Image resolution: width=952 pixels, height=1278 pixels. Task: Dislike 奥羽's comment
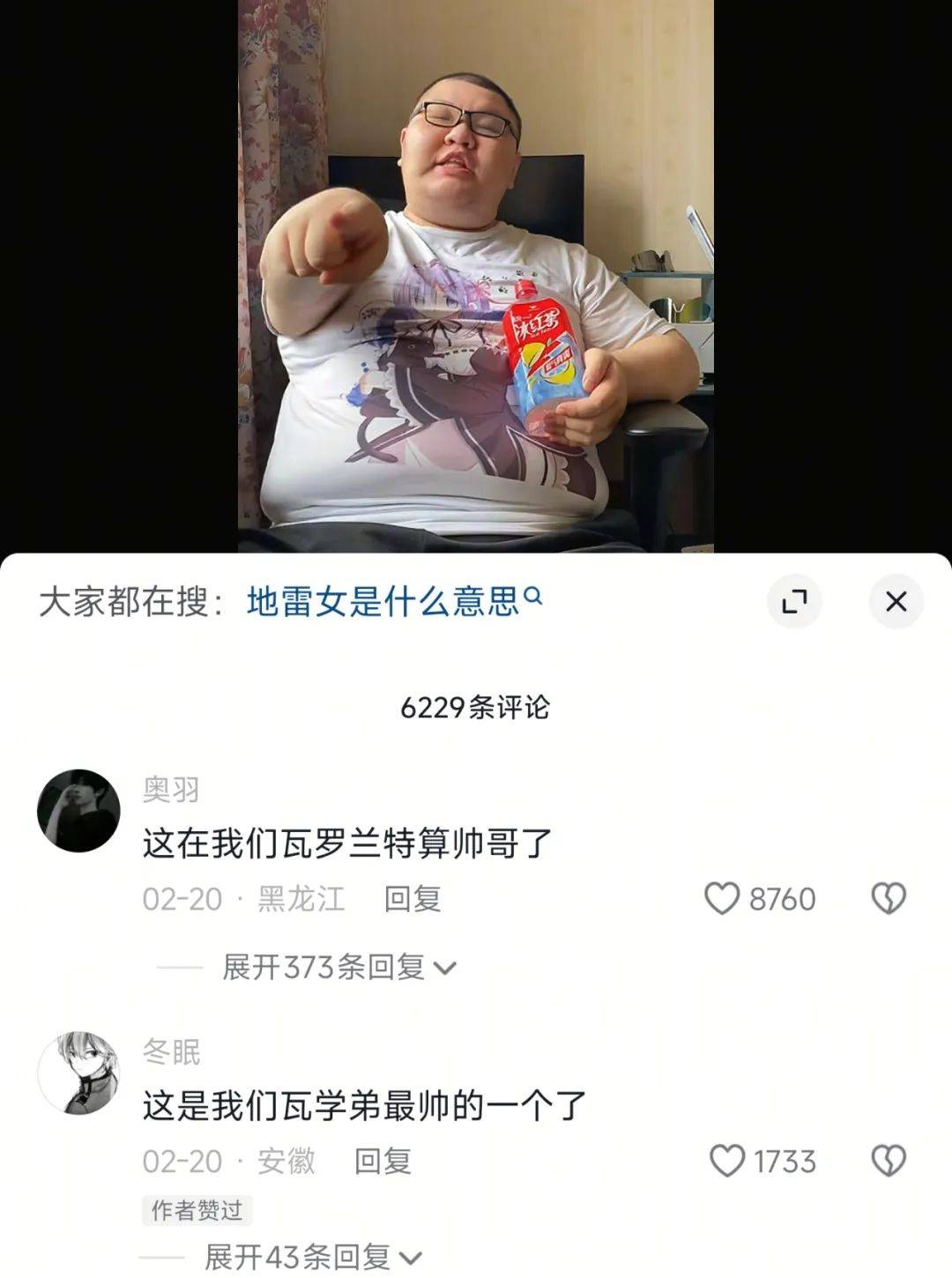coord(888,898)
